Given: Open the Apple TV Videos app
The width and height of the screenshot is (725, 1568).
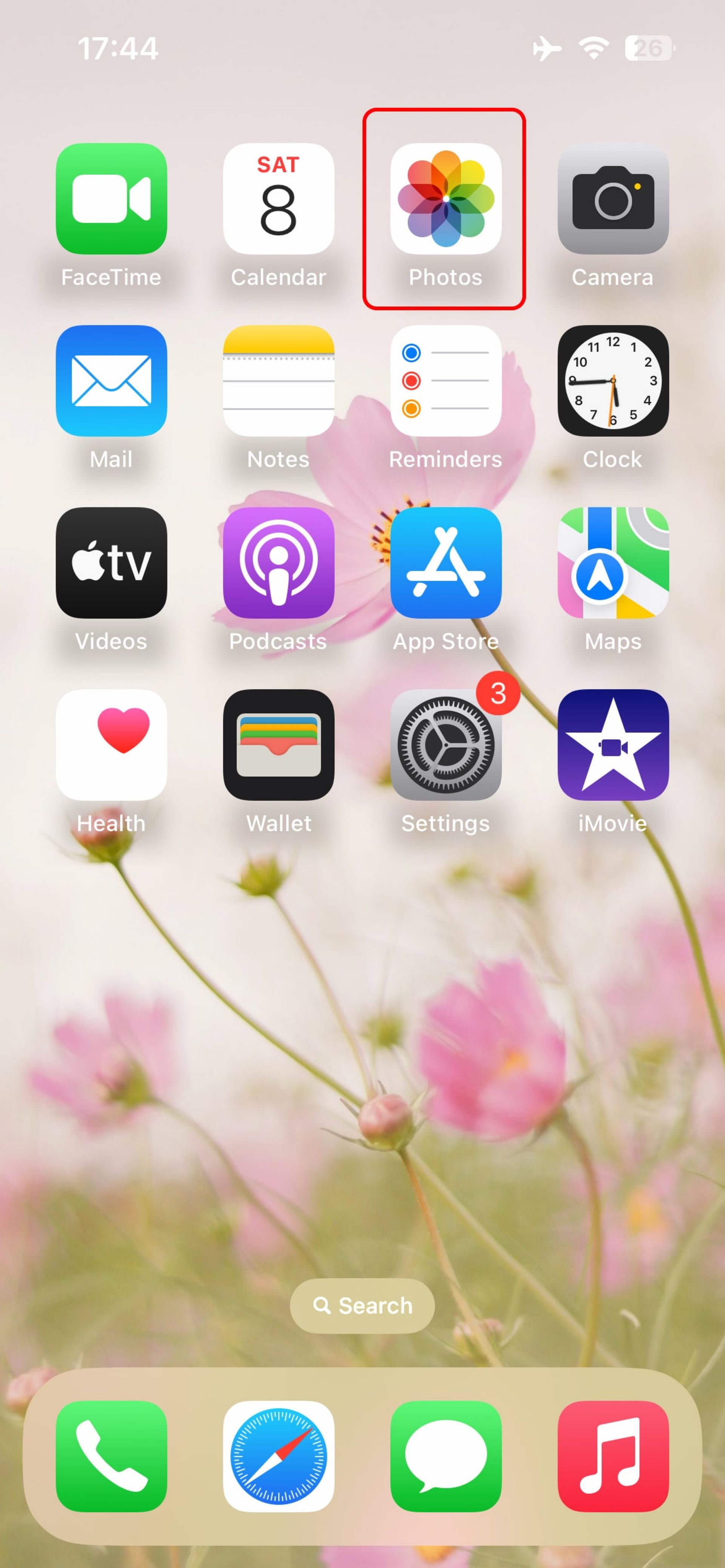Looking at the screenshot, I should [111, 562].
